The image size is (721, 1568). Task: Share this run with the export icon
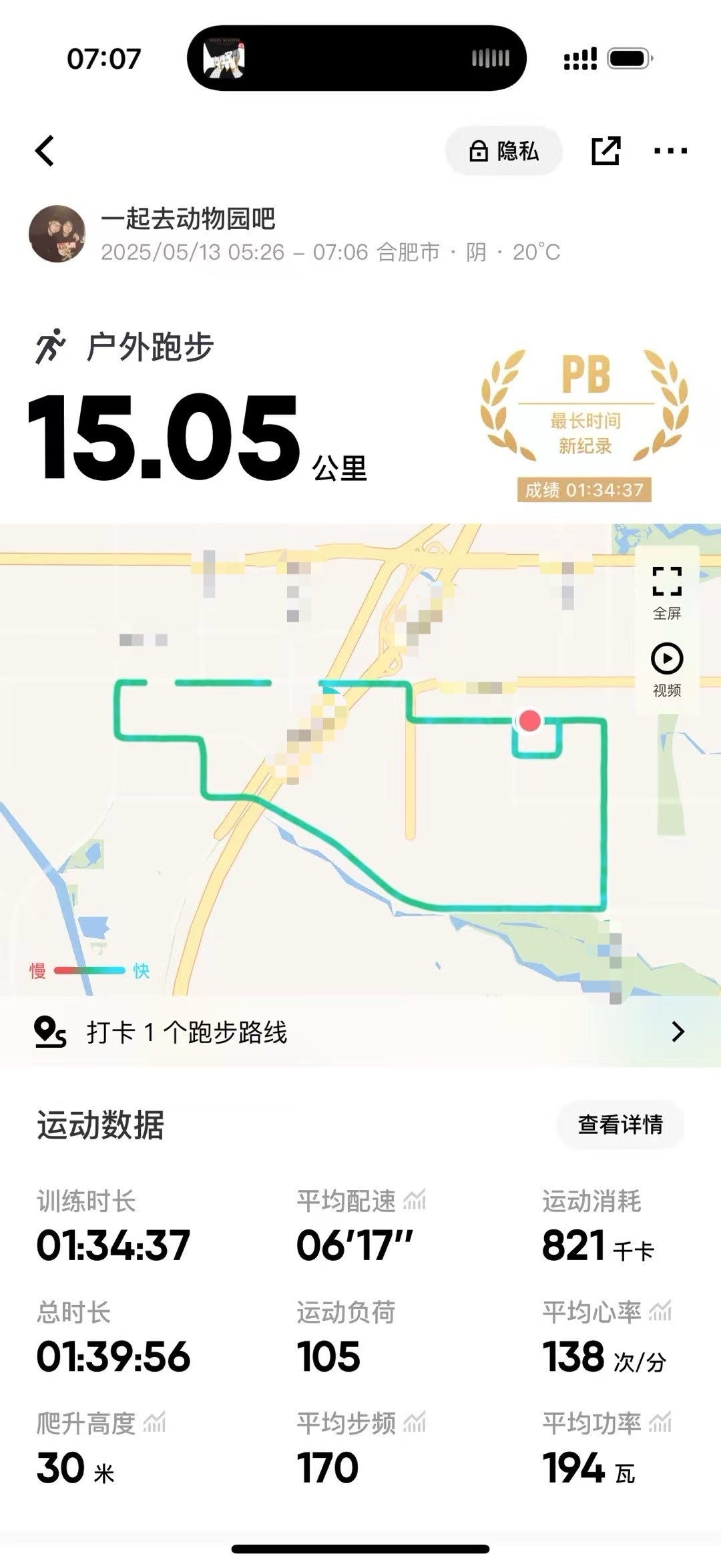[x=606, y=151]
